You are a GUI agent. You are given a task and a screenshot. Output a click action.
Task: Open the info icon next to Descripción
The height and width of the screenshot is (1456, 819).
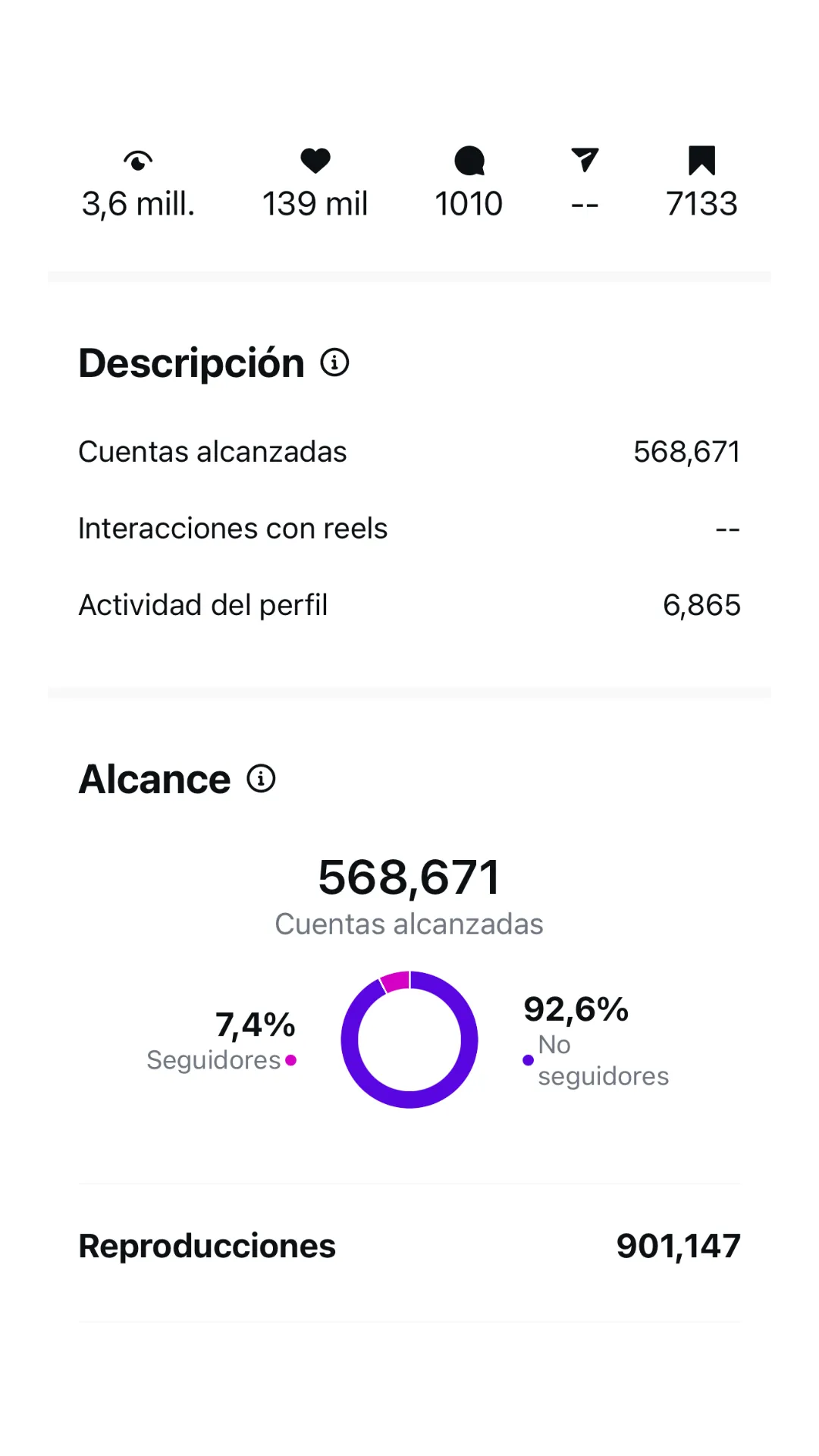[x=334, y=362]
